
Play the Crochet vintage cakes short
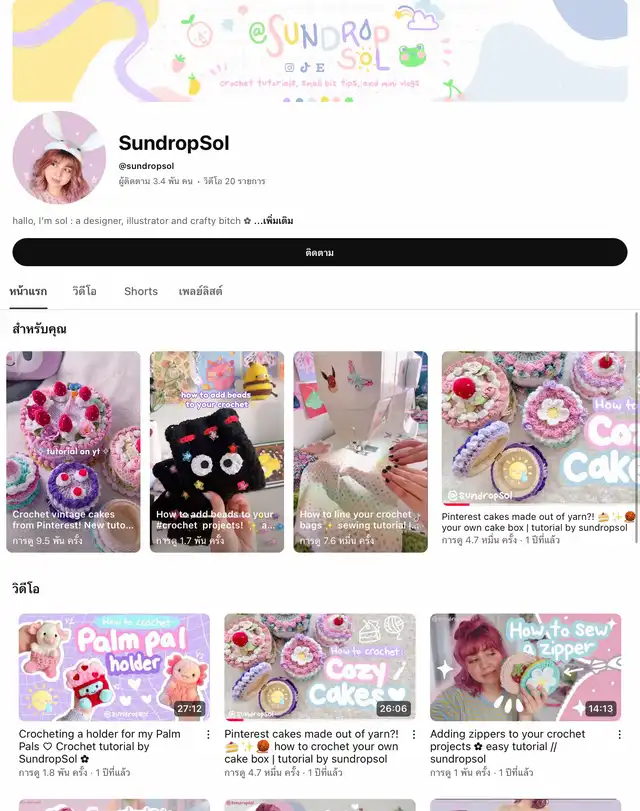pyautogui.click(x=73, y=452)
